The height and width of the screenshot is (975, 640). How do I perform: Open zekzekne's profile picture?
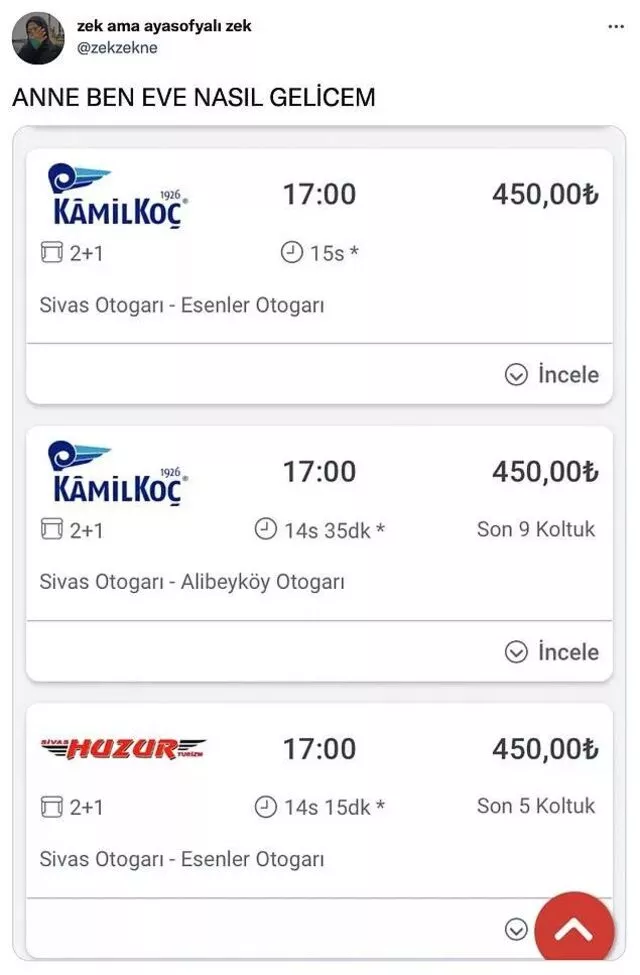[38, 39]
